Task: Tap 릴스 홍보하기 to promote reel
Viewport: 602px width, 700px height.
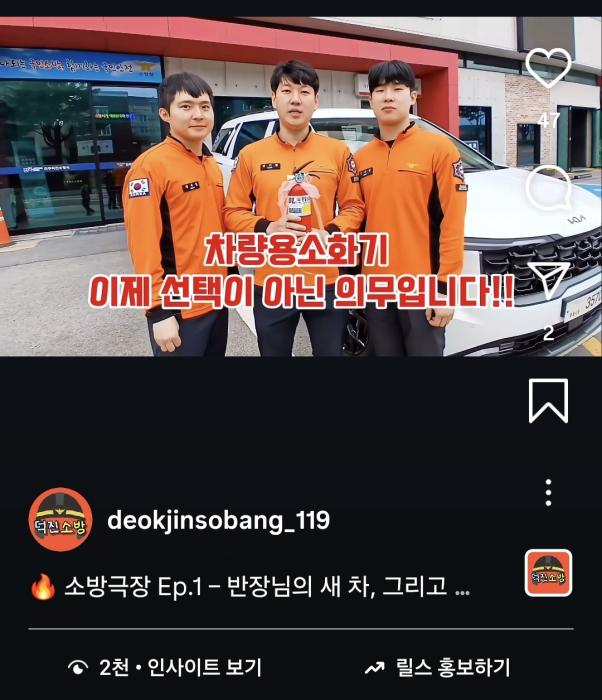Action: [437, 667]
